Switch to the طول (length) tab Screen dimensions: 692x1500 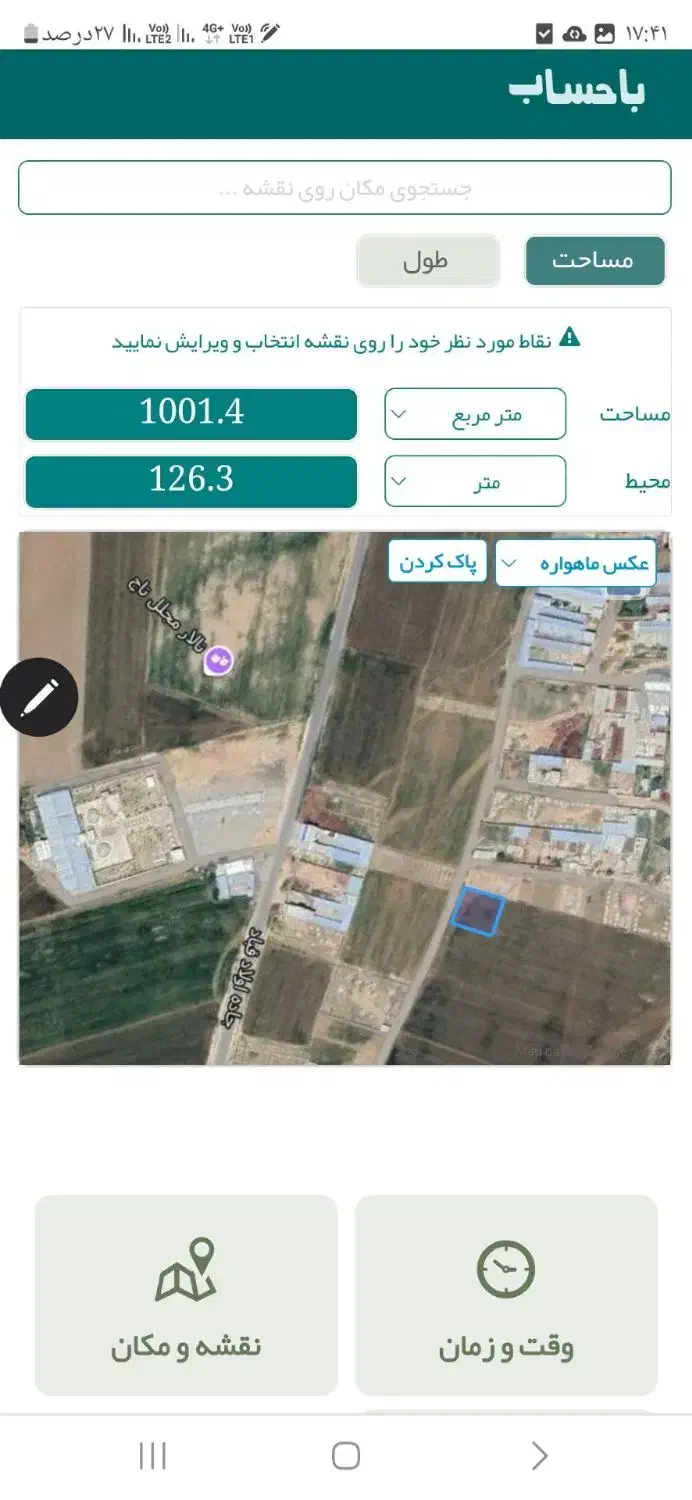point(427,261)
